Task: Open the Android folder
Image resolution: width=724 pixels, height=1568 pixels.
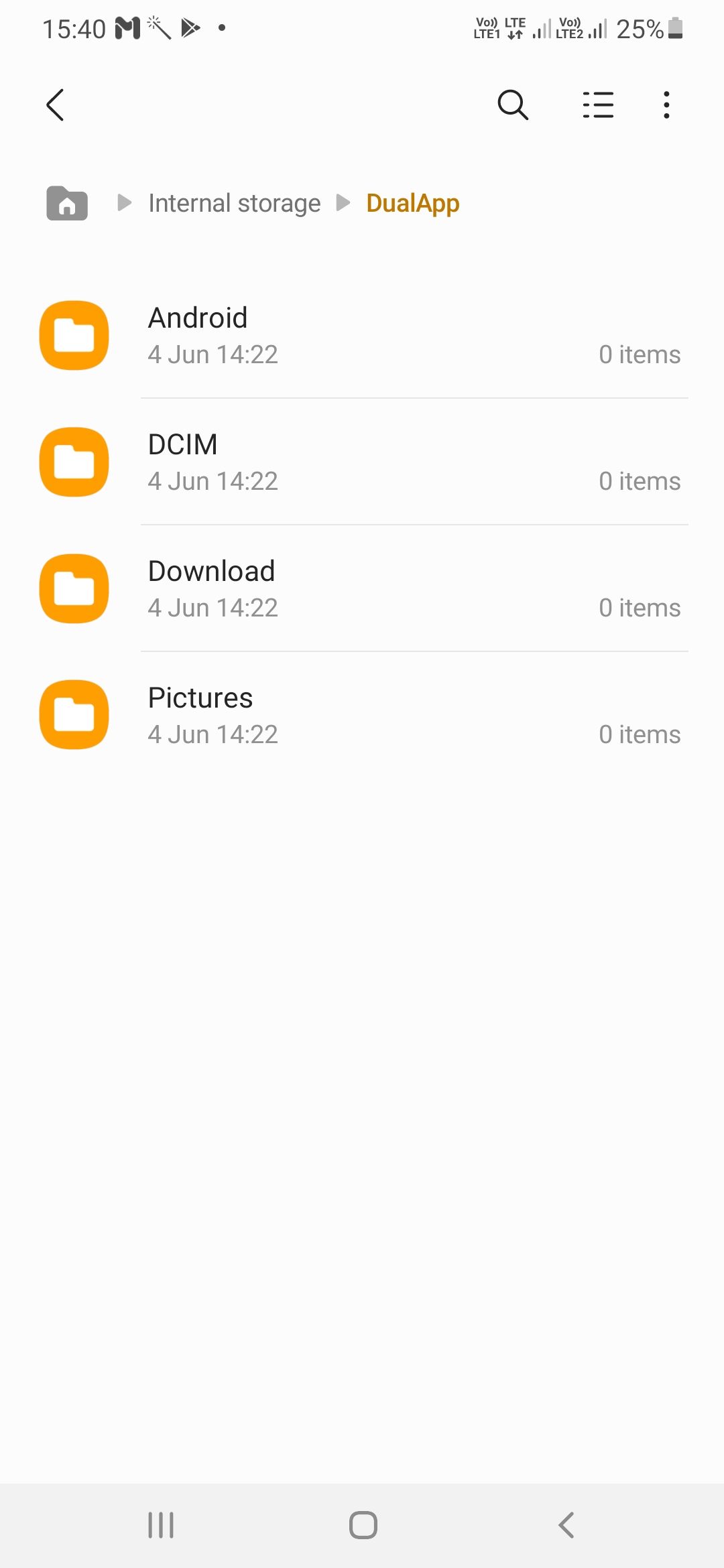Action: (x=362, y=335)
